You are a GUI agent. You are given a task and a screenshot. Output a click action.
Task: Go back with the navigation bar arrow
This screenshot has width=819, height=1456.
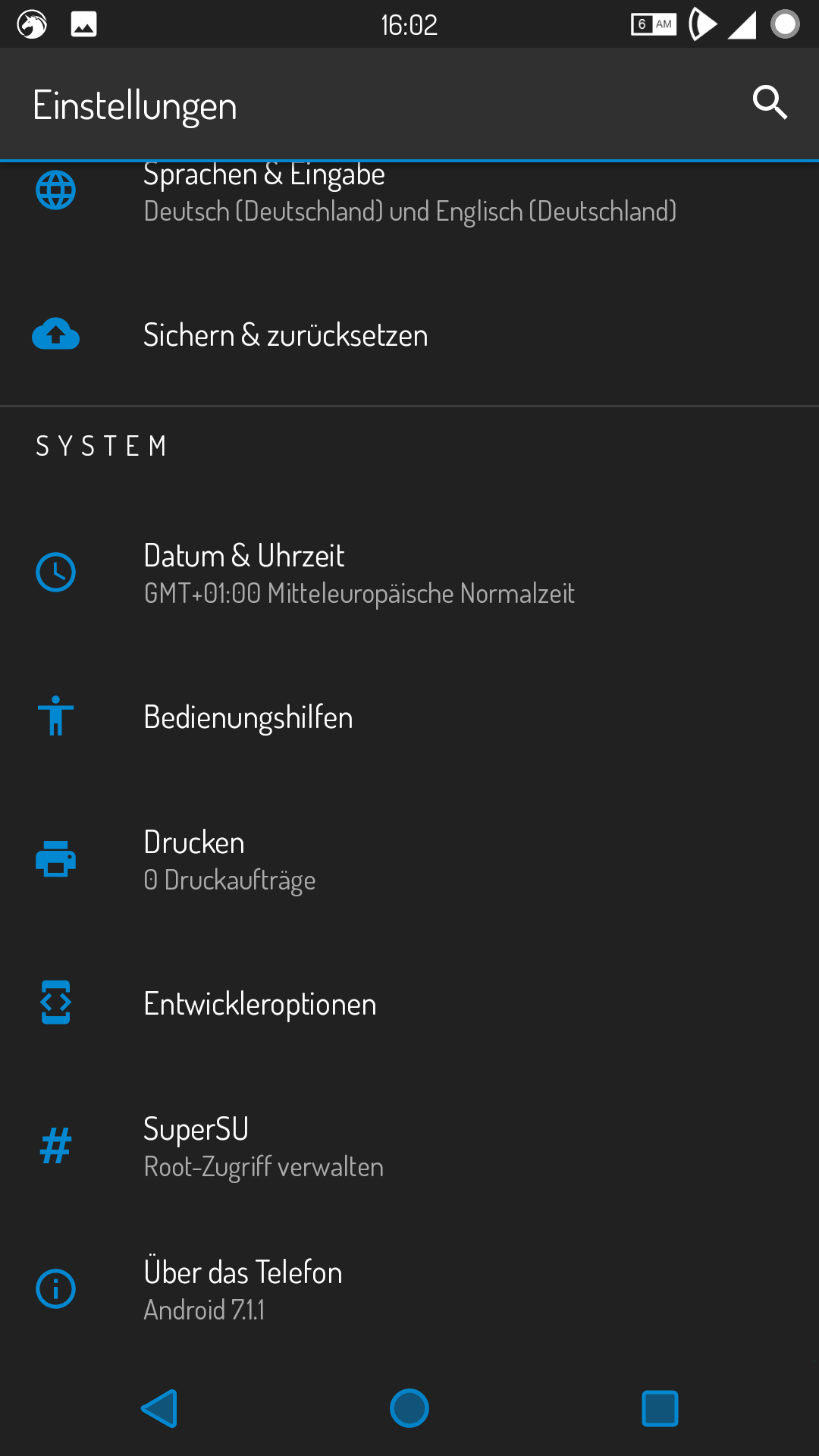[159, 1409]
